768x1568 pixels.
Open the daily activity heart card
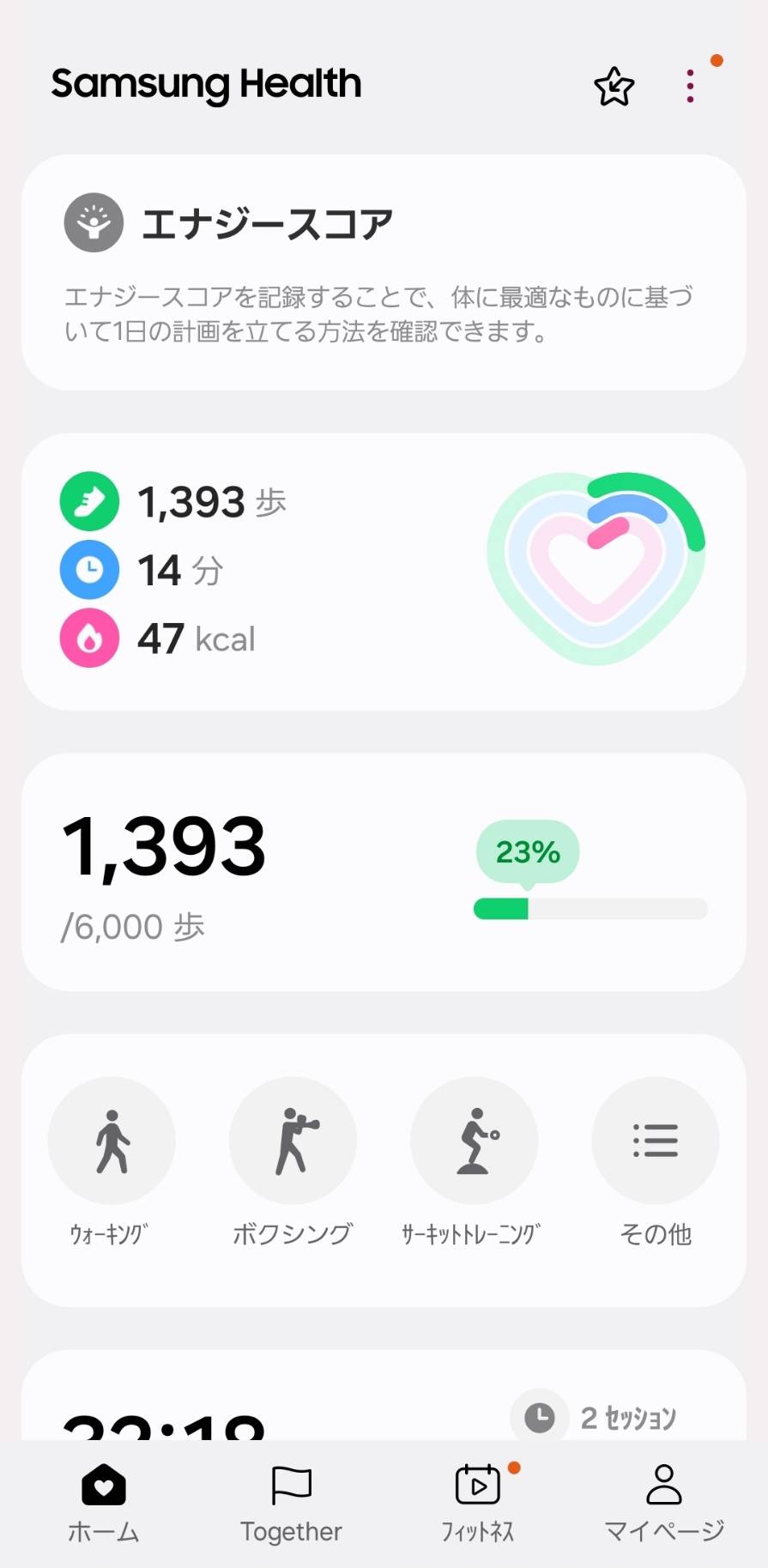pos(384,571)
